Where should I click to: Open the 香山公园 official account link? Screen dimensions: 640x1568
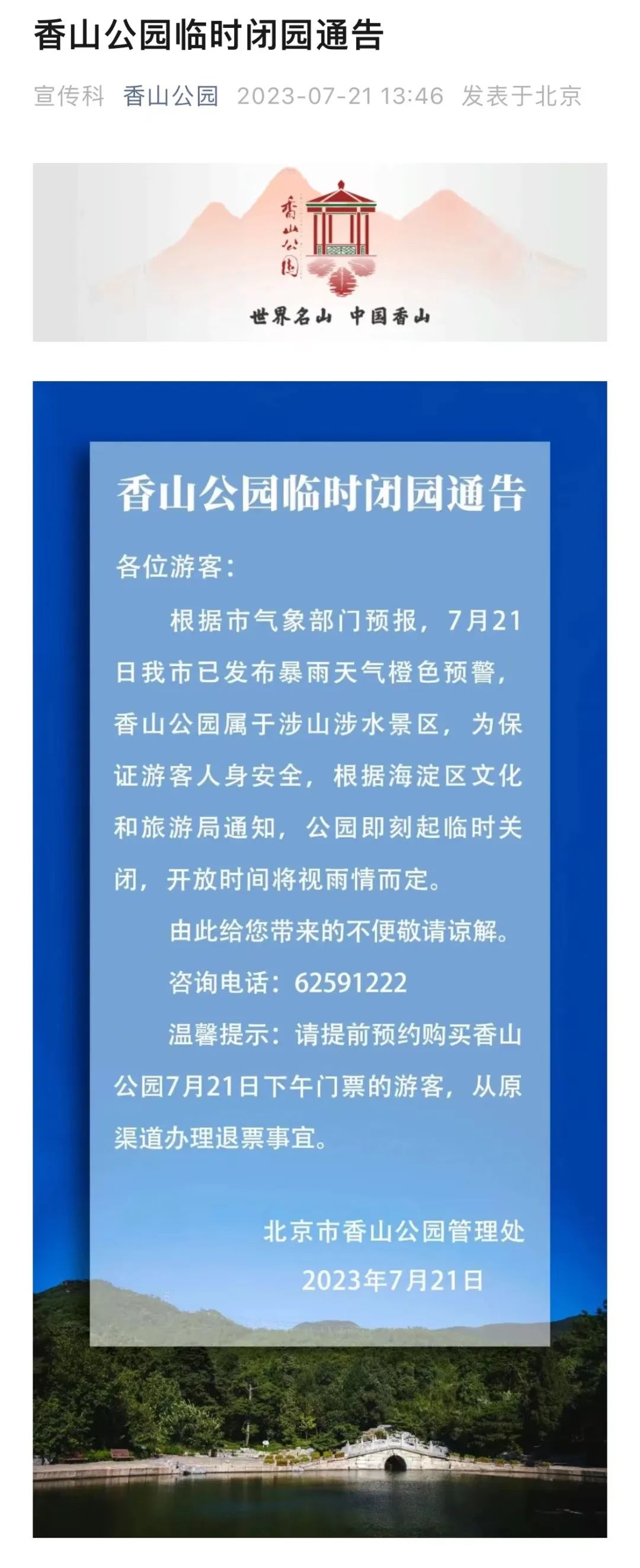171,96
